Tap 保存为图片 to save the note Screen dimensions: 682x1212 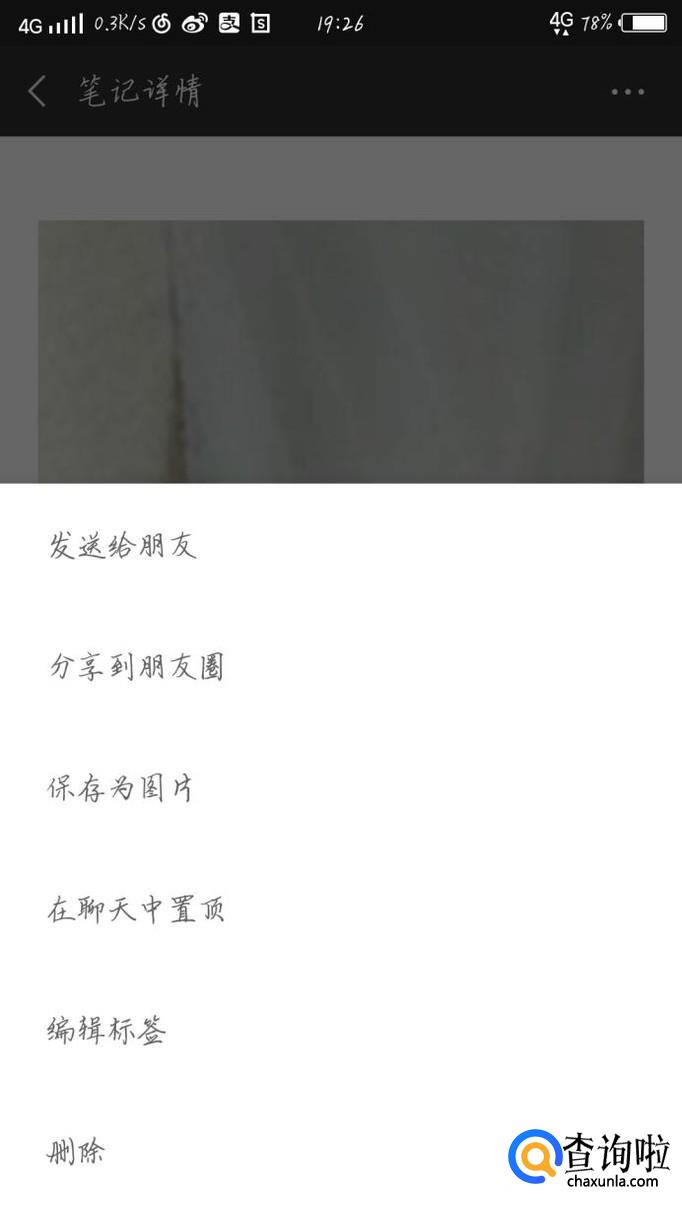(341, 788)
